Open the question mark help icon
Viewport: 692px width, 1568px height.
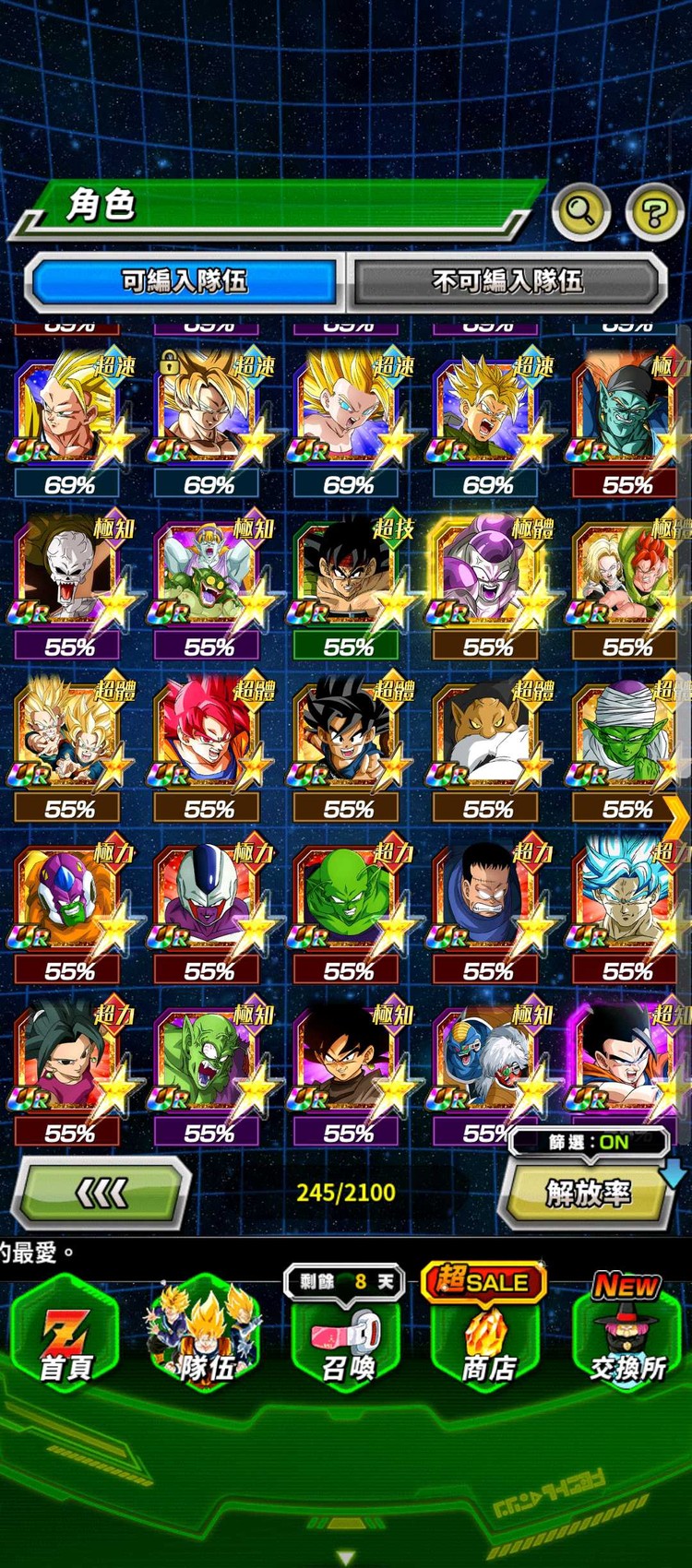tap(654, 213)
